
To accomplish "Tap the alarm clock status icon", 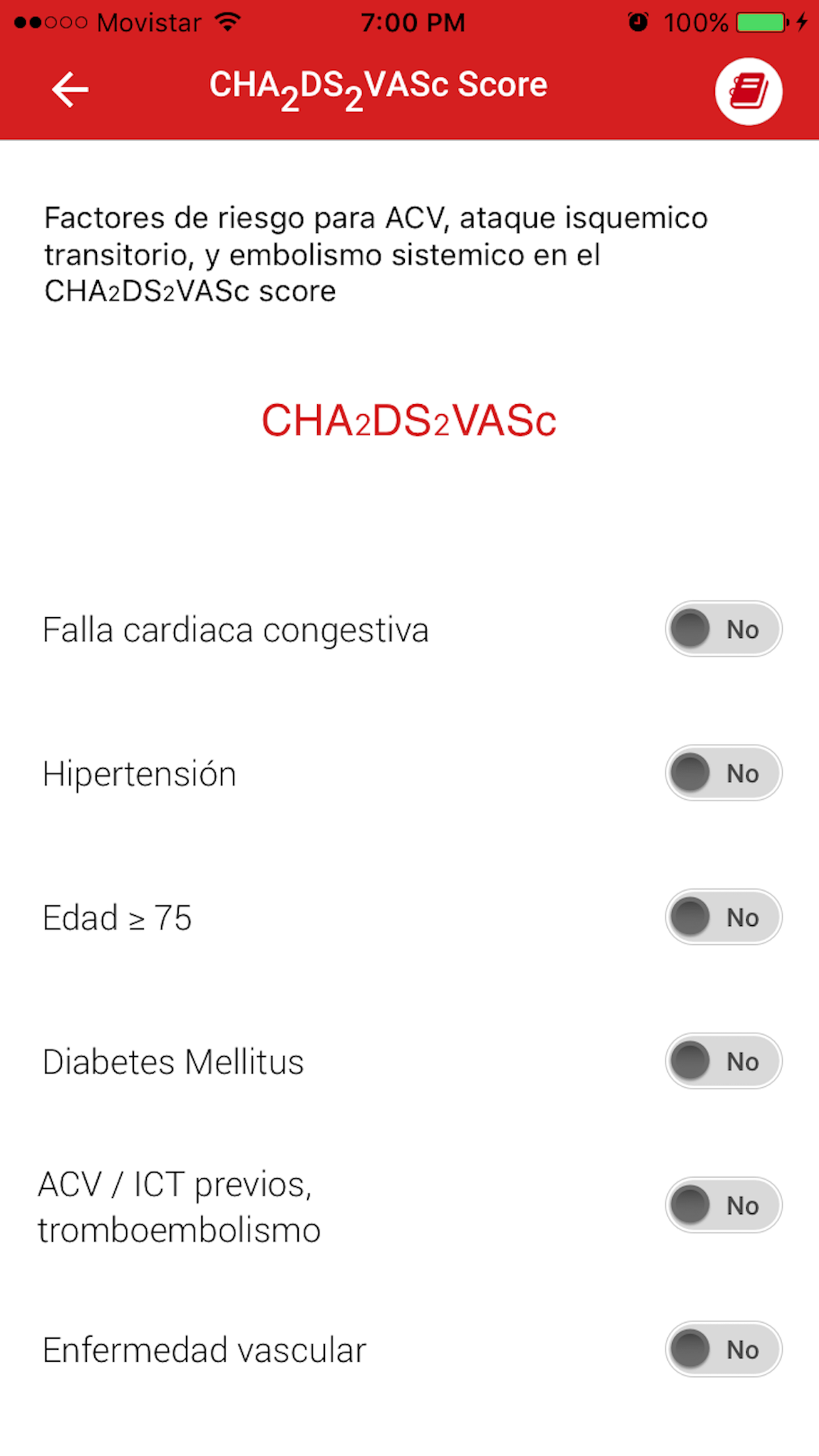I will 639,22.
